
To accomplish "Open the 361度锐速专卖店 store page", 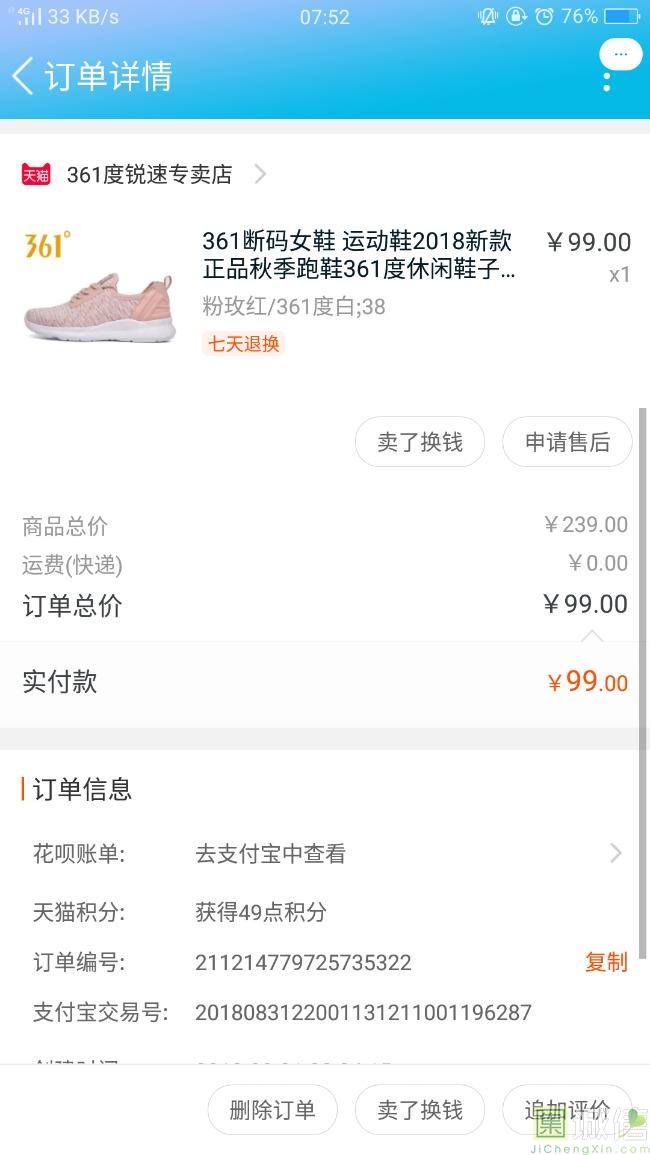I will click(x=150, y=175).
